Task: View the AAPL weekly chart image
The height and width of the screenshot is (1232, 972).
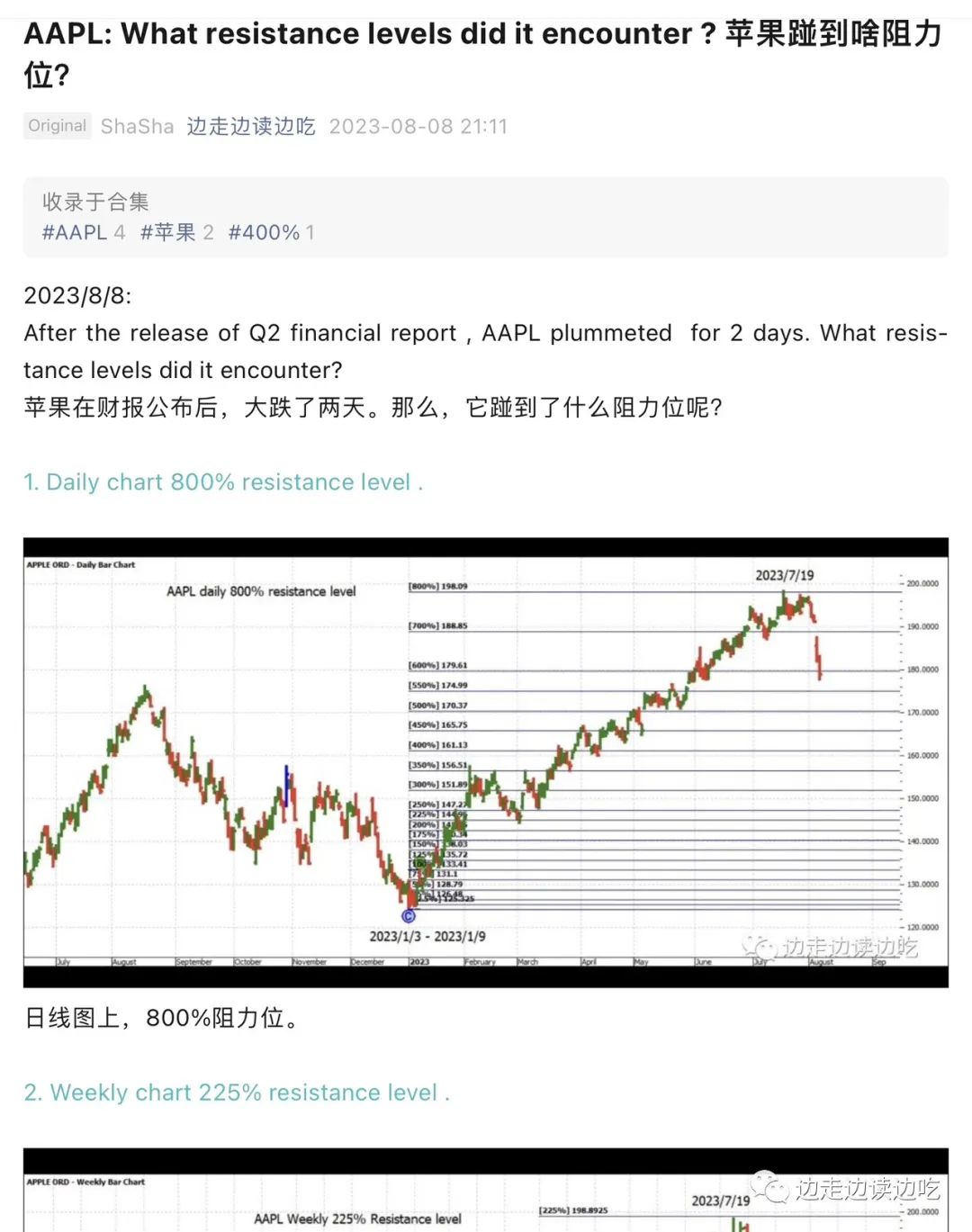Action: [486, 1190]
